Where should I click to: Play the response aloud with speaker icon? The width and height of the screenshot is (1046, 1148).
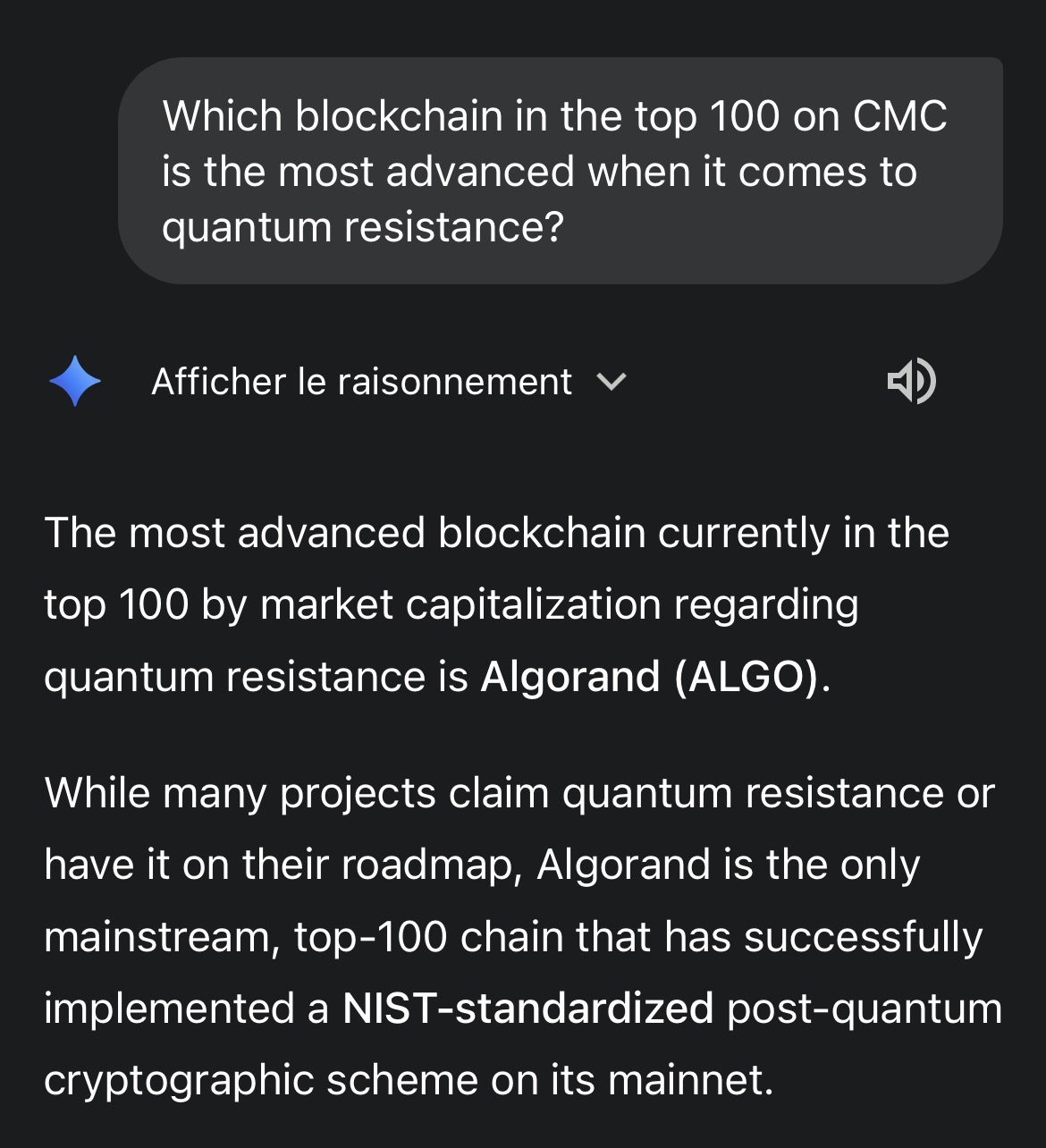[911, 382]
